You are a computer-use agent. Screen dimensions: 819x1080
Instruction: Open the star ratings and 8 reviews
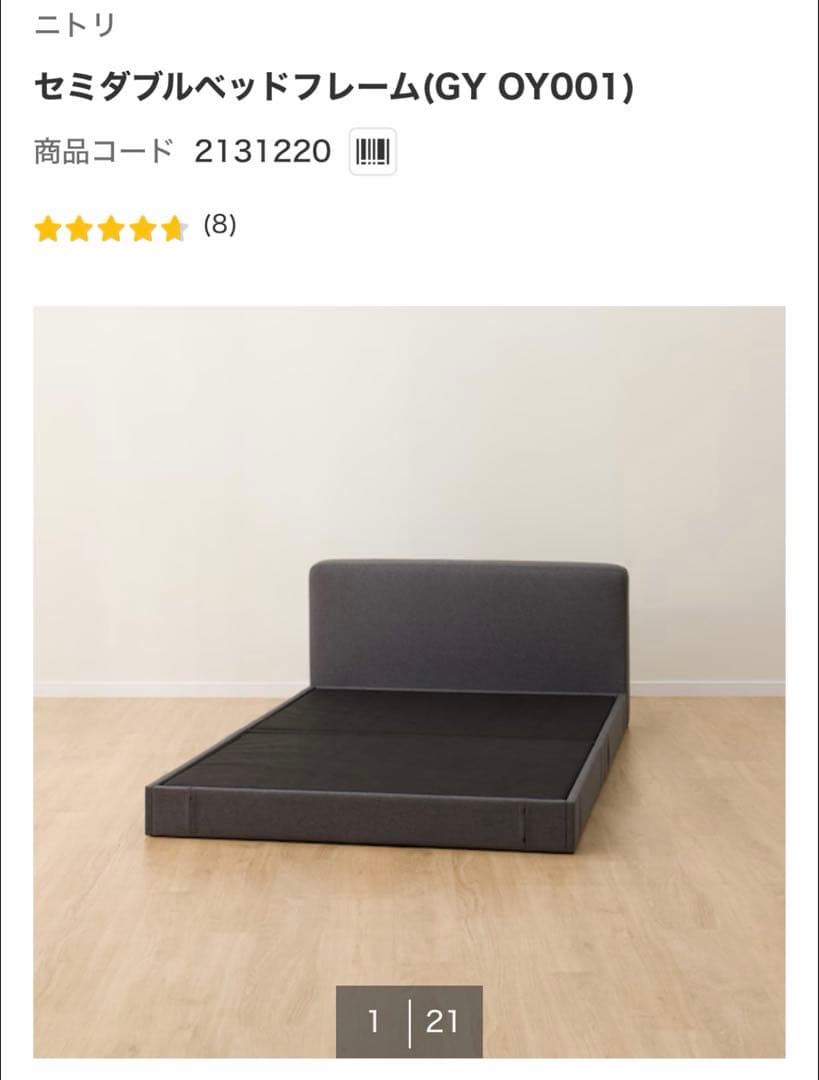click(134, 228)
